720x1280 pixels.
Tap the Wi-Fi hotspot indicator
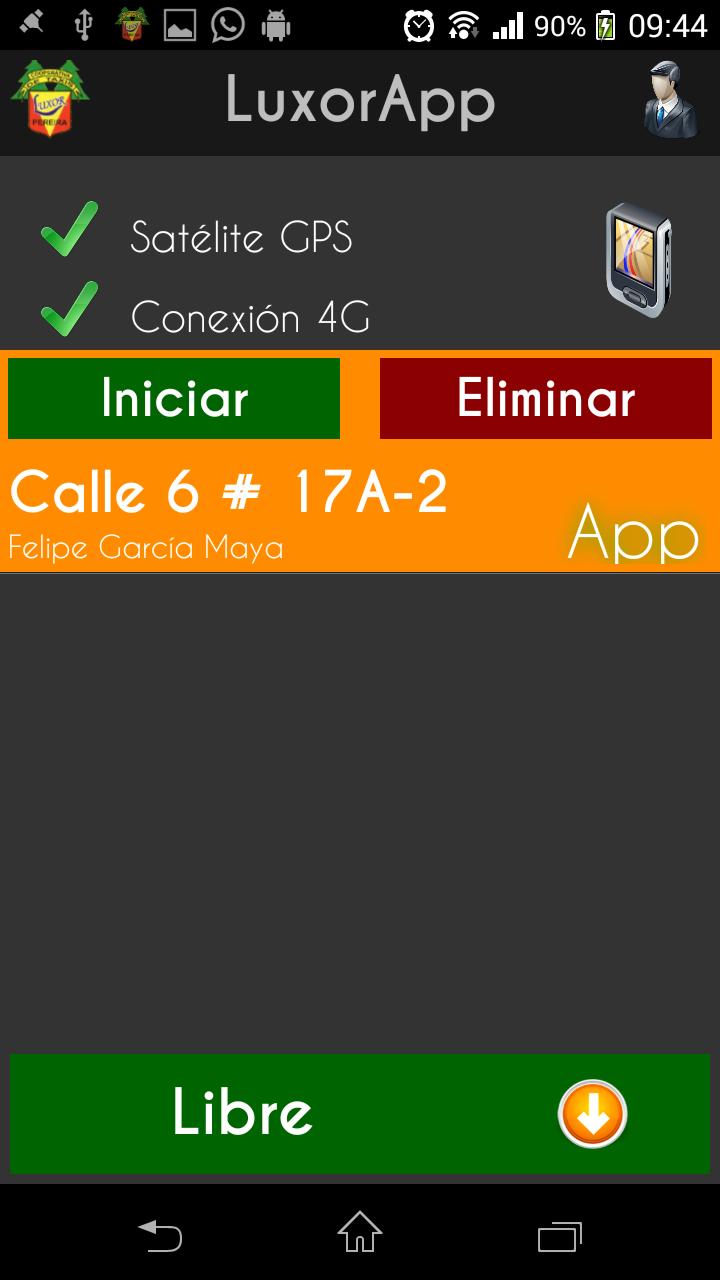pyautogui.click(x=466, y=24)
